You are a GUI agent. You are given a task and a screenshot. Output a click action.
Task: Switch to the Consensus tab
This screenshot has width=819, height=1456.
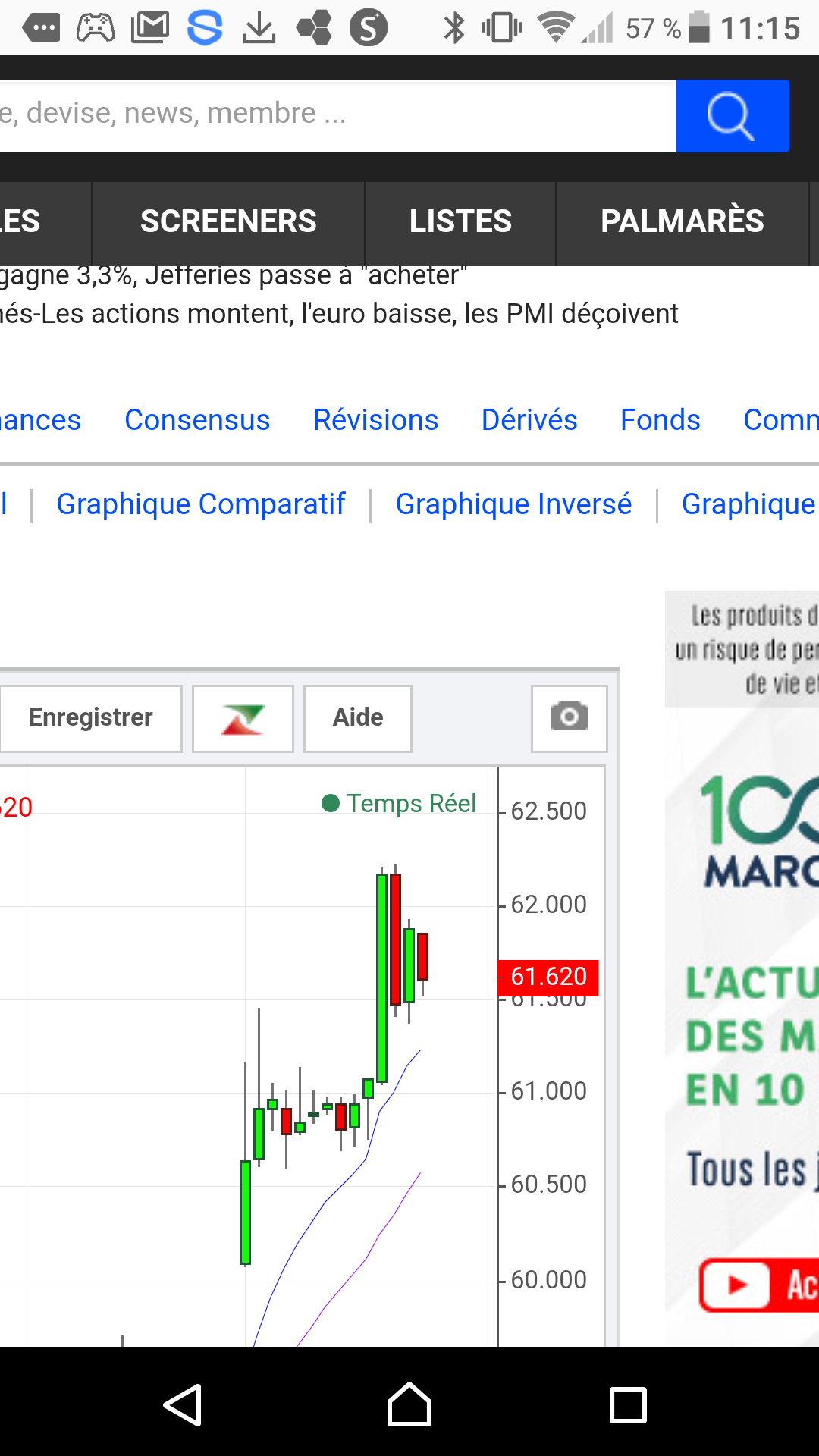click(197, 420)
